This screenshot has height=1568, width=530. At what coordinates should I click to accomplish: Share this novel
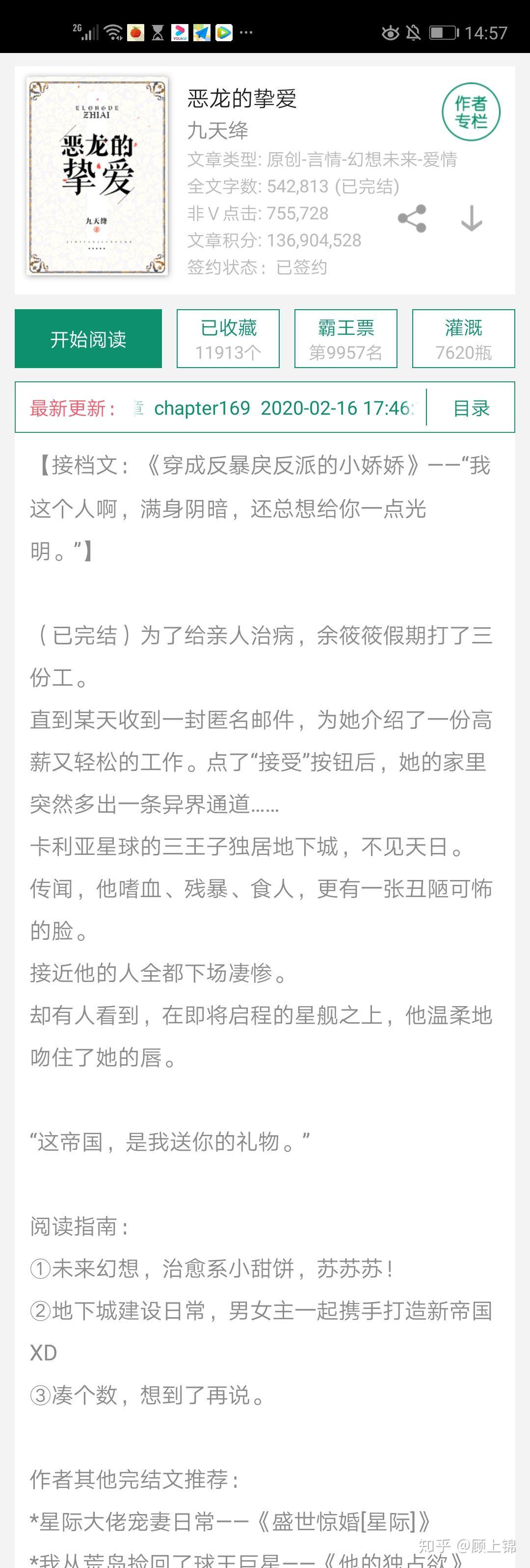tap(412, 218)
